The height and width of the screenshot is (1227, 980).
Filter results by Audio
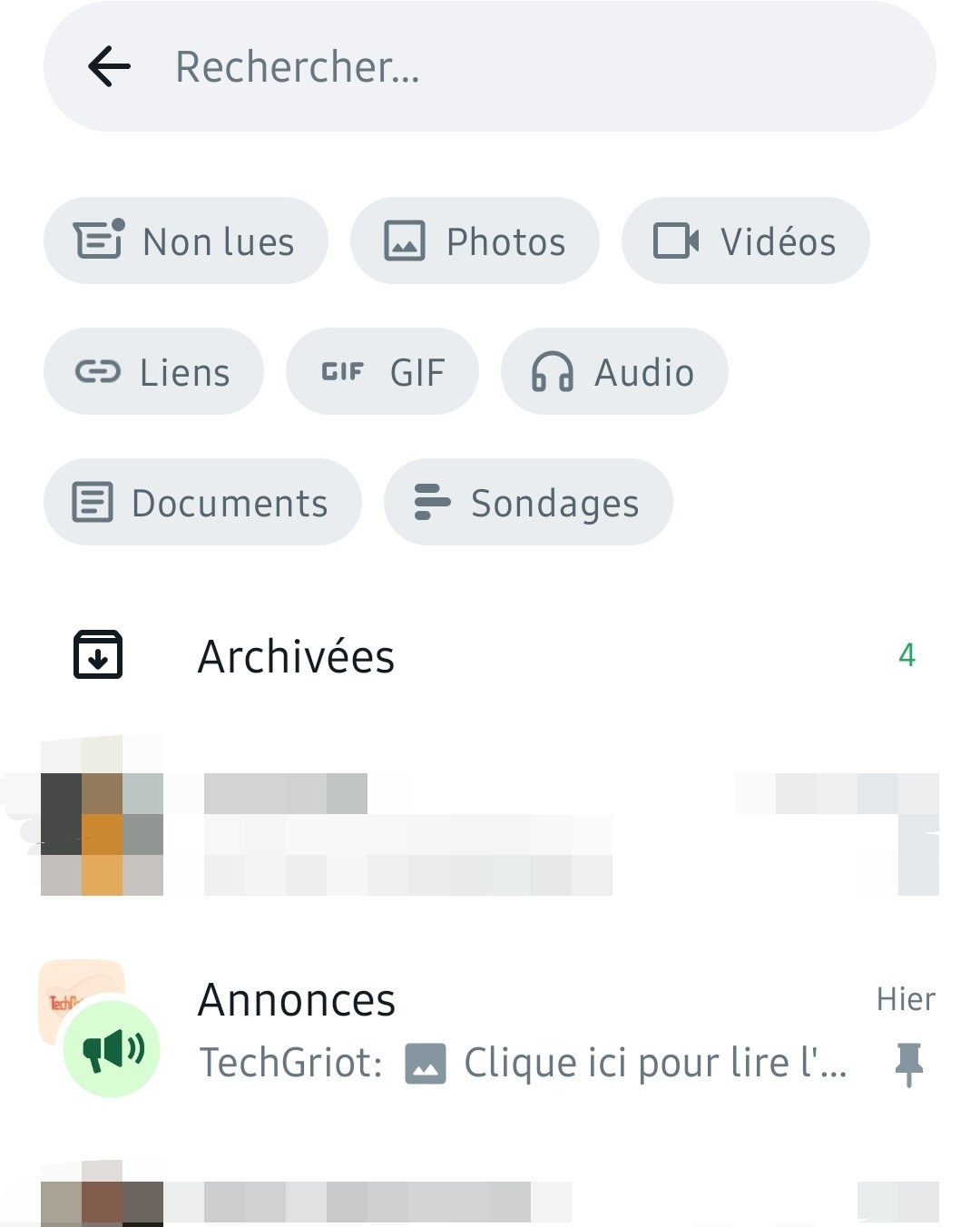point(614,372)
